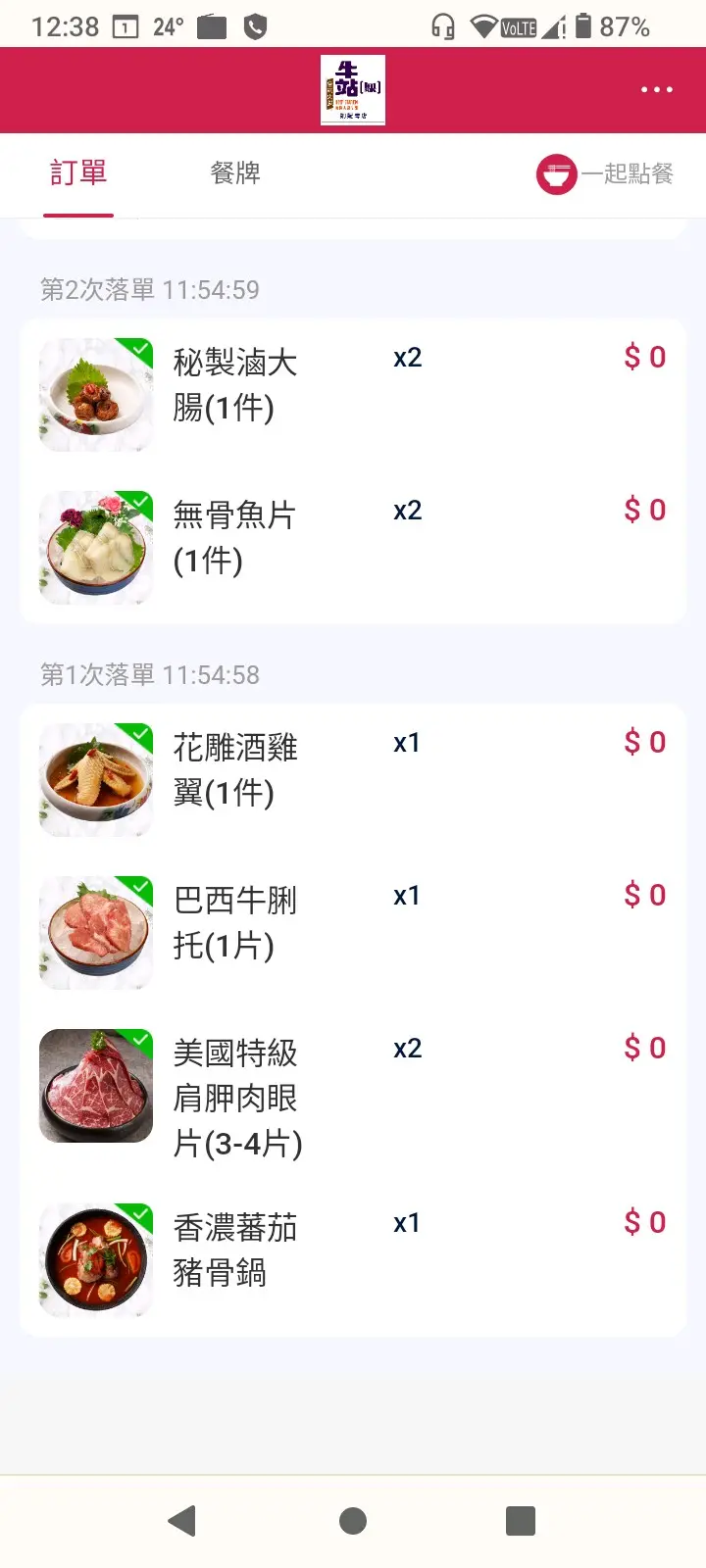
Task: Tap the system home button
Action: tap(353, 1520)
